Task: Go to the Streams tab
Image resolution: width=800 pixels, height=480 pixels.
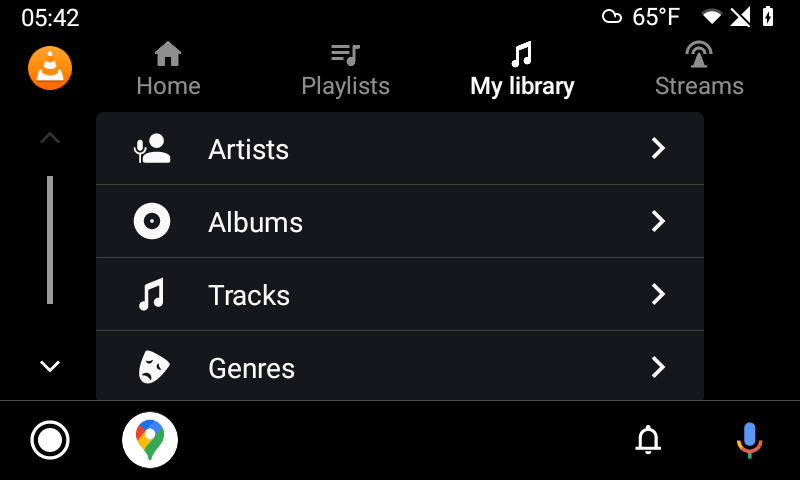Action: (699, 69)
